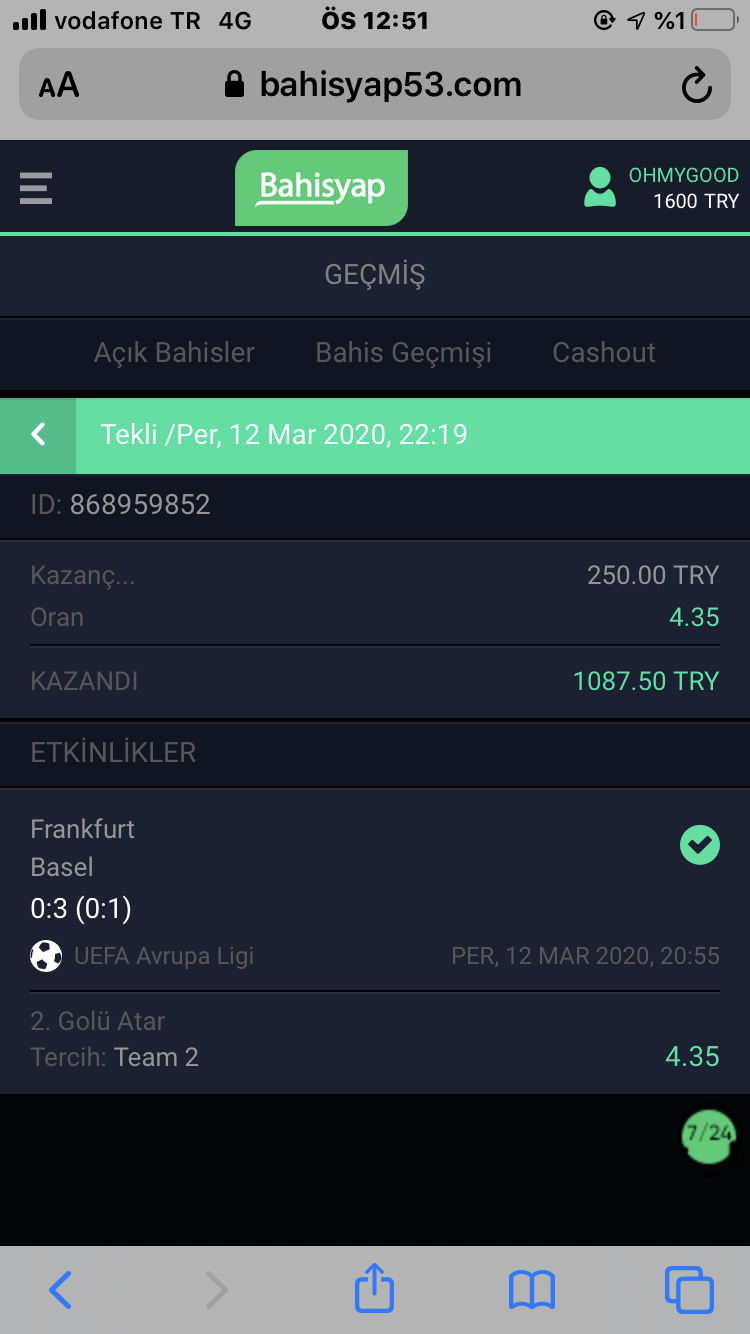Open the OHMYGOOD account profile

[661, 188]
